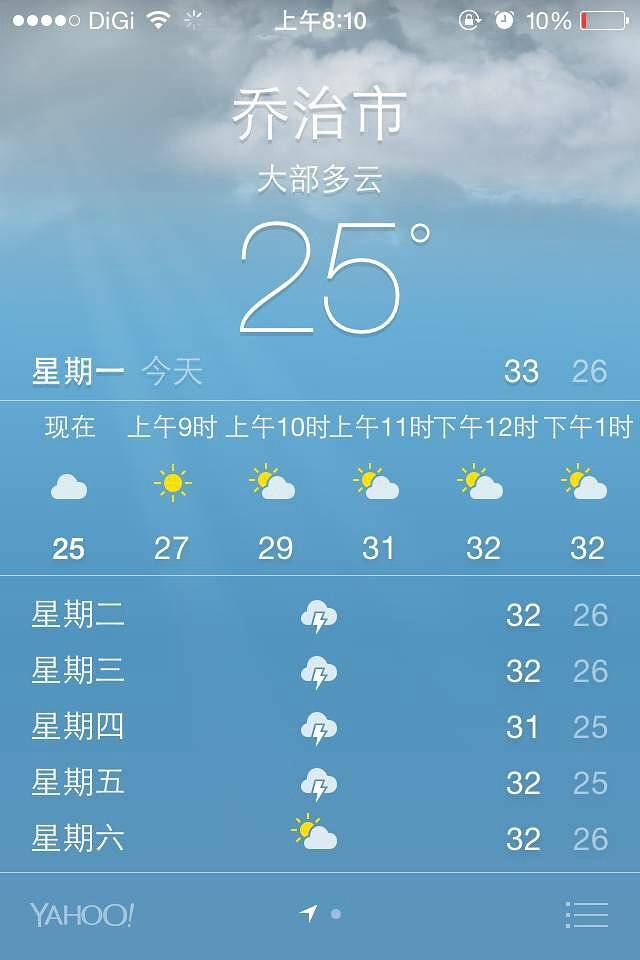
Task: Open the Yahoo! weather link
Action: pyautogui.click(x=81, y=914)
